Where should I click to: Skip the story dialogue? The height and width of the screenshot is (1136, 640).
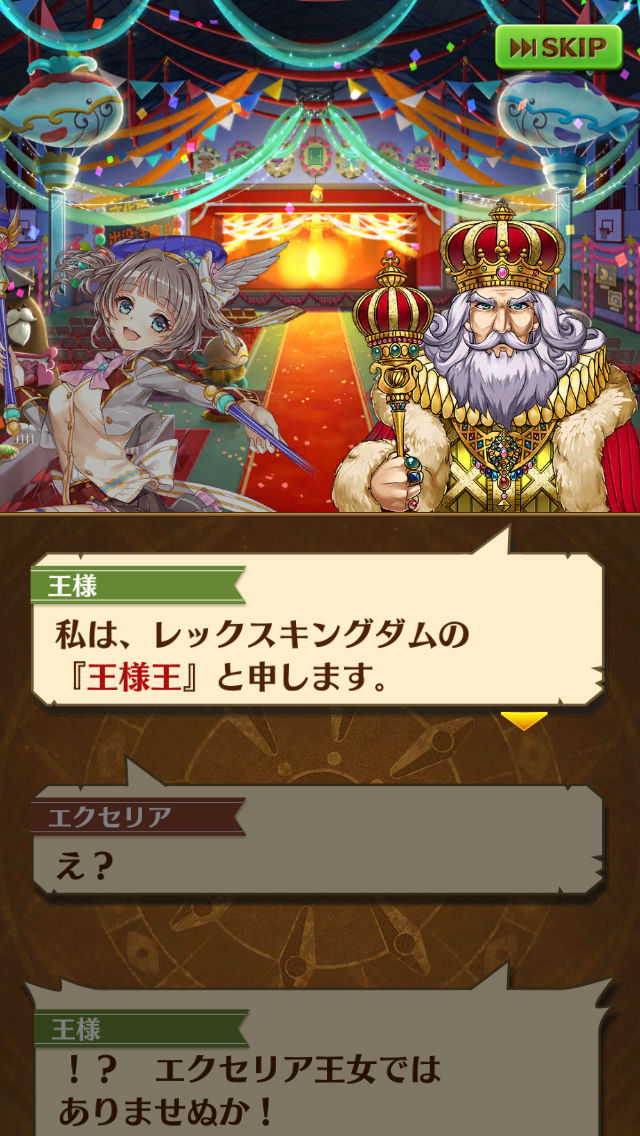click(x=558, y=47)
